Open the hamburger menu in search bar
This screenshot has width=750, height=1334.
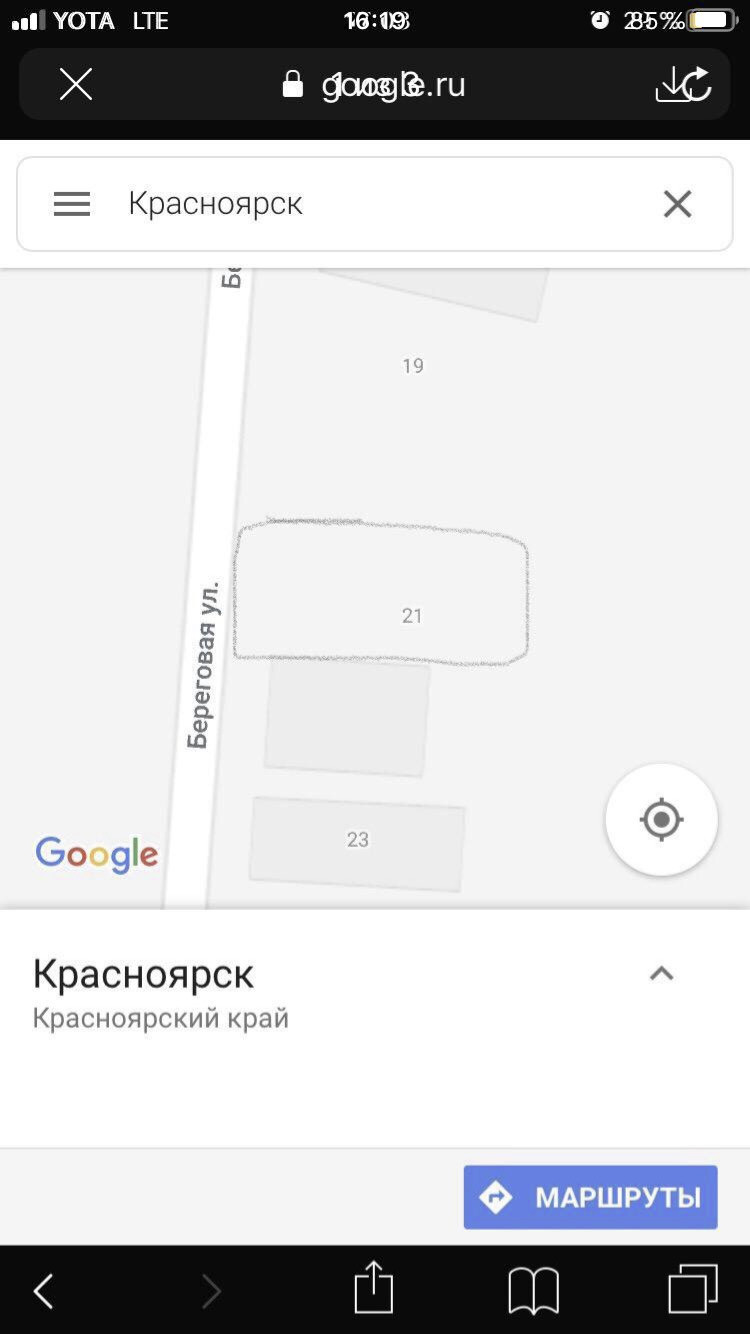pos(72,204)
